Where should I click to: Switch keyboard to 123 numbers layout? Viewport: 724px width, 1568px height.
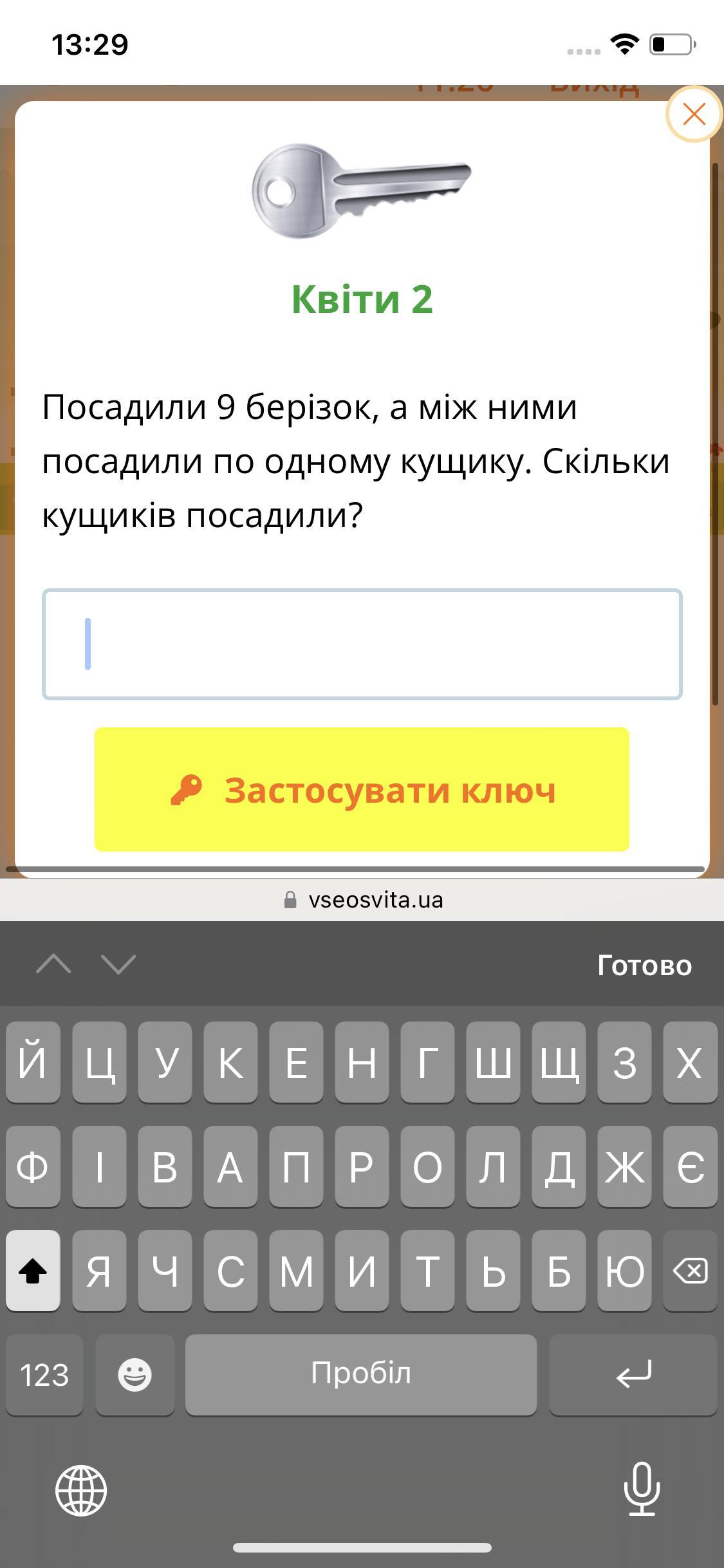click(44, 1374)
